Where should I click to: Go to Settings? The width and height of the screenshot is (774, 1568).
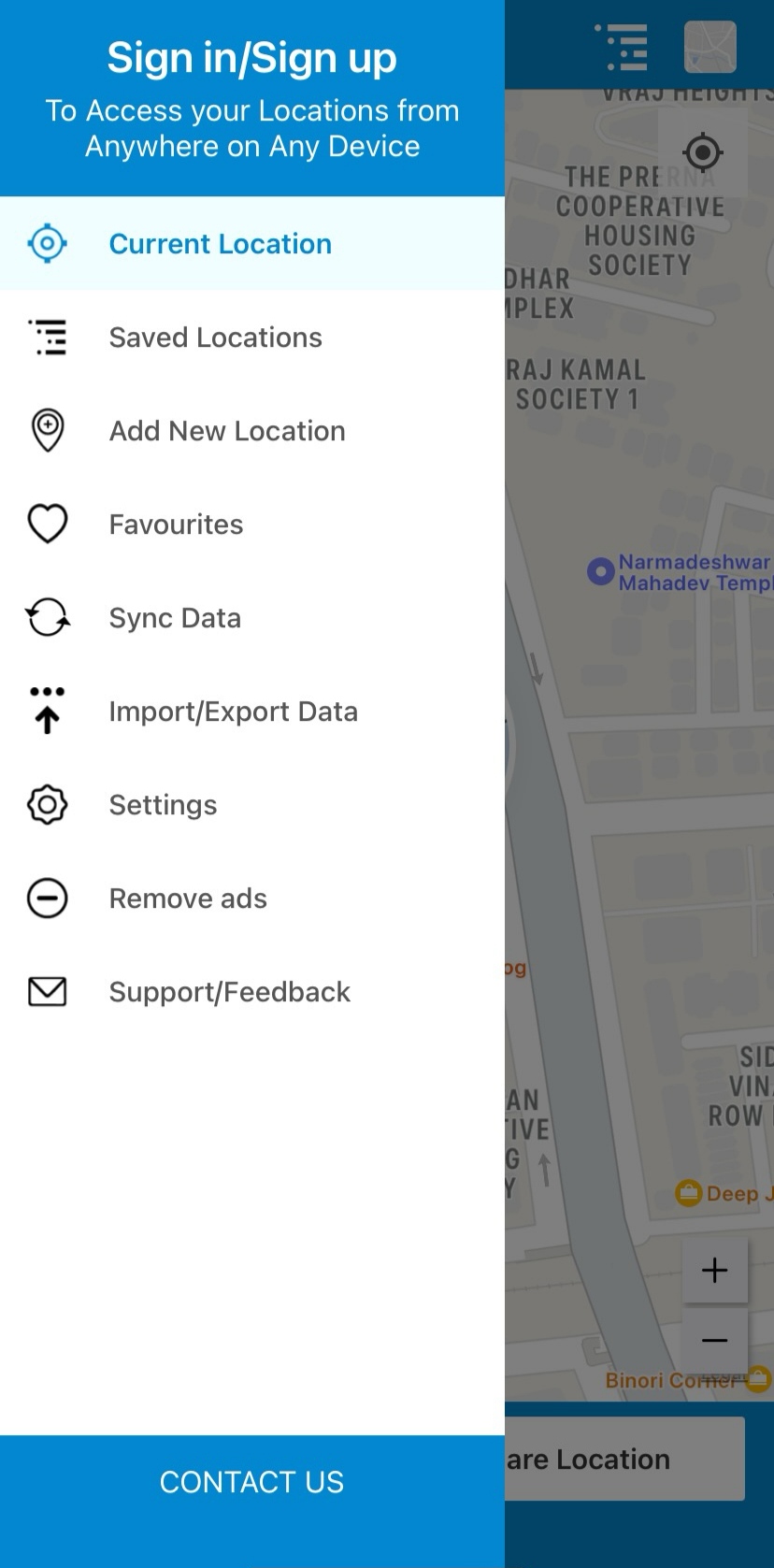pyautogui.click(x=252, y=804)
